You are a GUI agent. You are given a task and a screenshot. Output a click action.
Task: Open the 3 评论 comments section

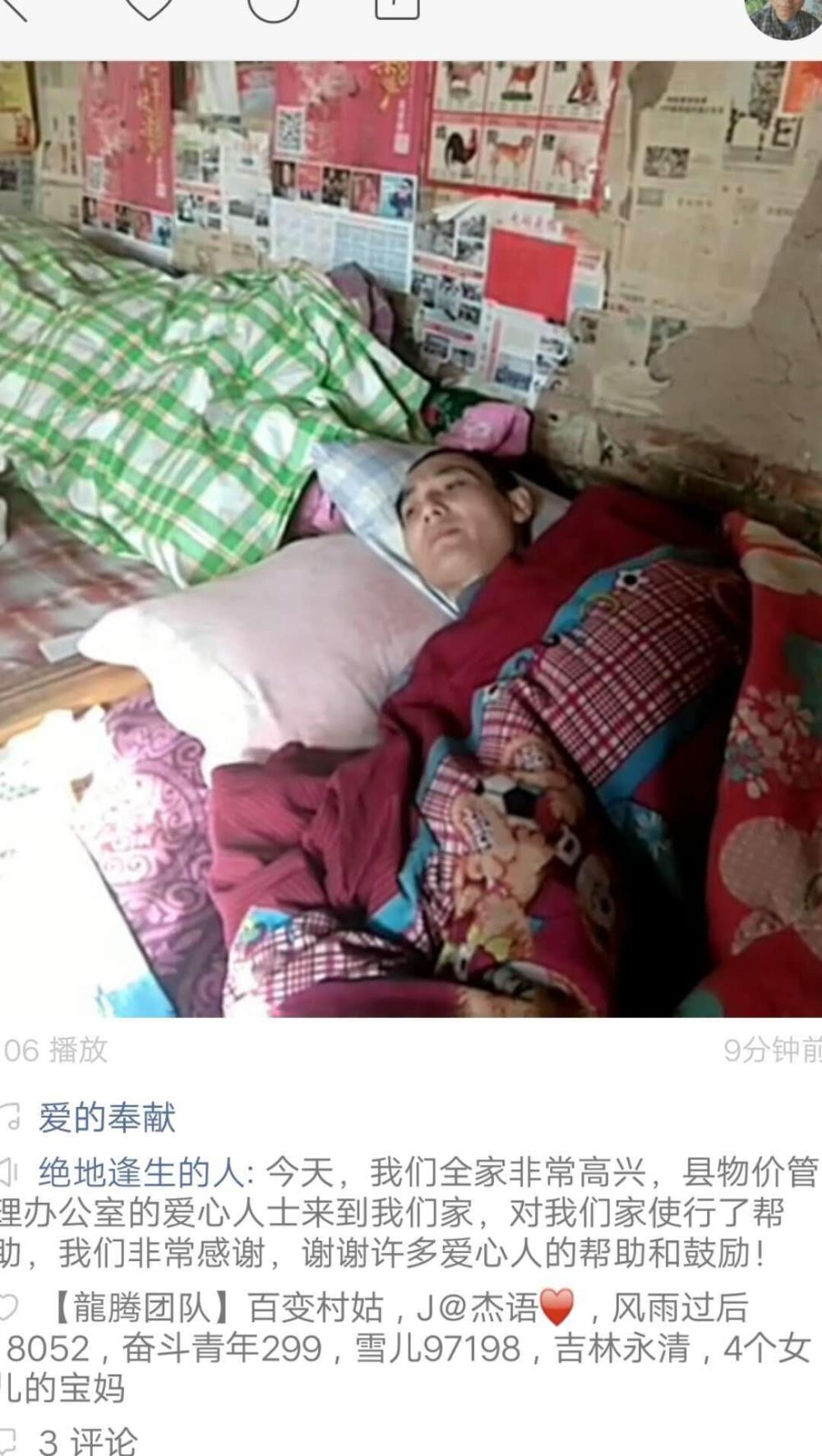click(x=88, y=1440)
